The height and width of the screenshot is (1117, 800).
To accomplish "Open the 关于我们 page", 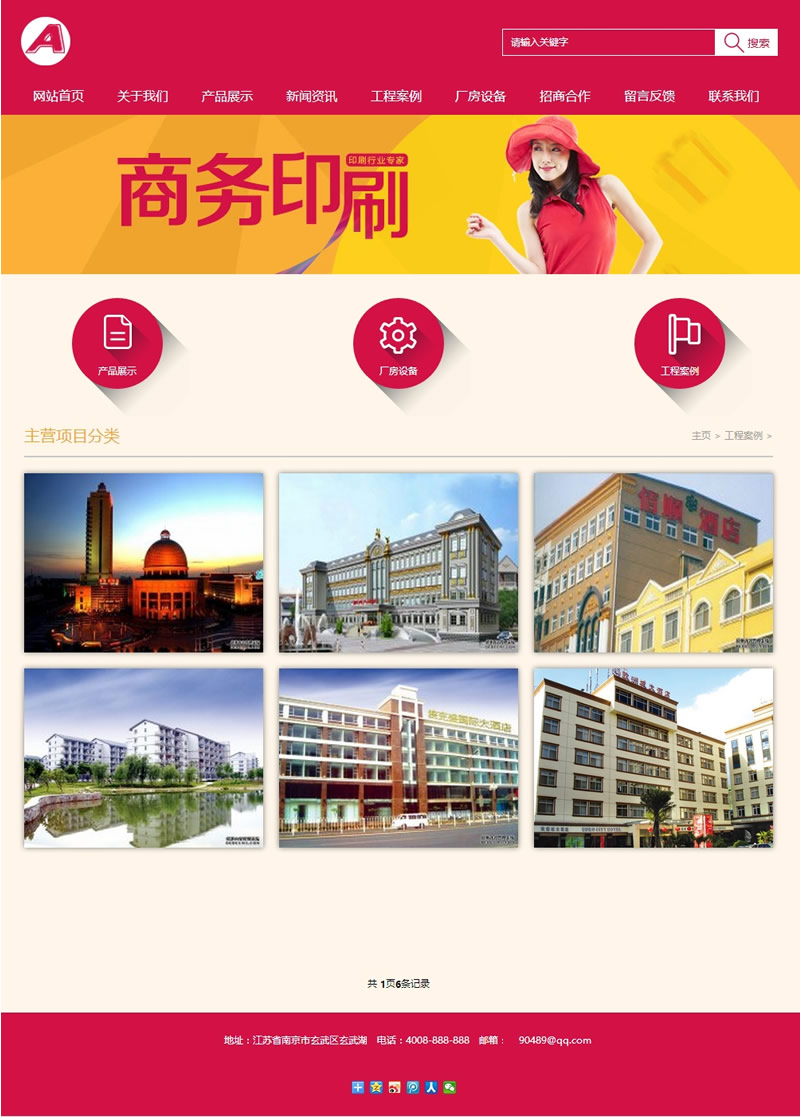I will [x=142, y=97].
